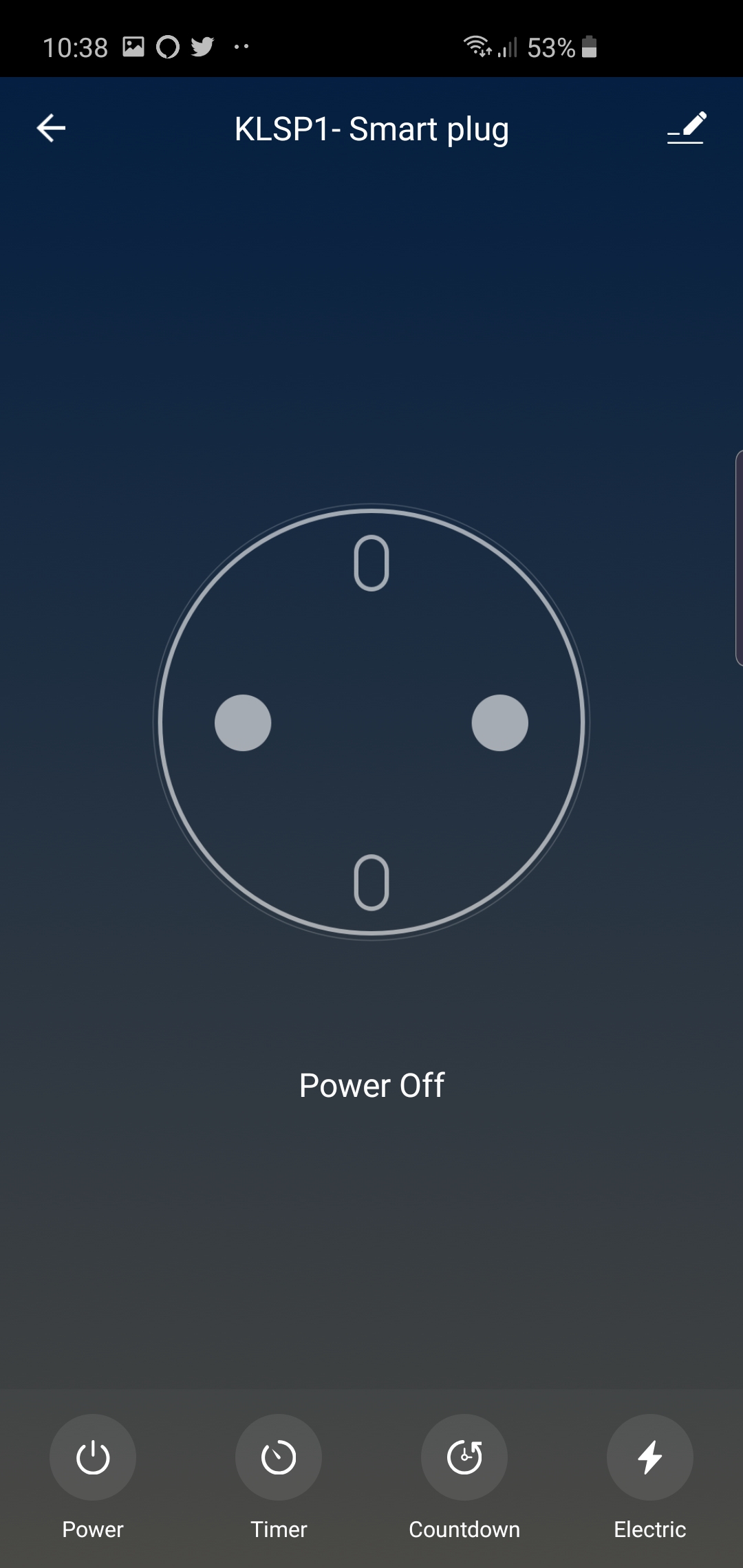This screenshot has width=743, height=1568.
Task: Open the Countdown option
Action: point(464,1457)
